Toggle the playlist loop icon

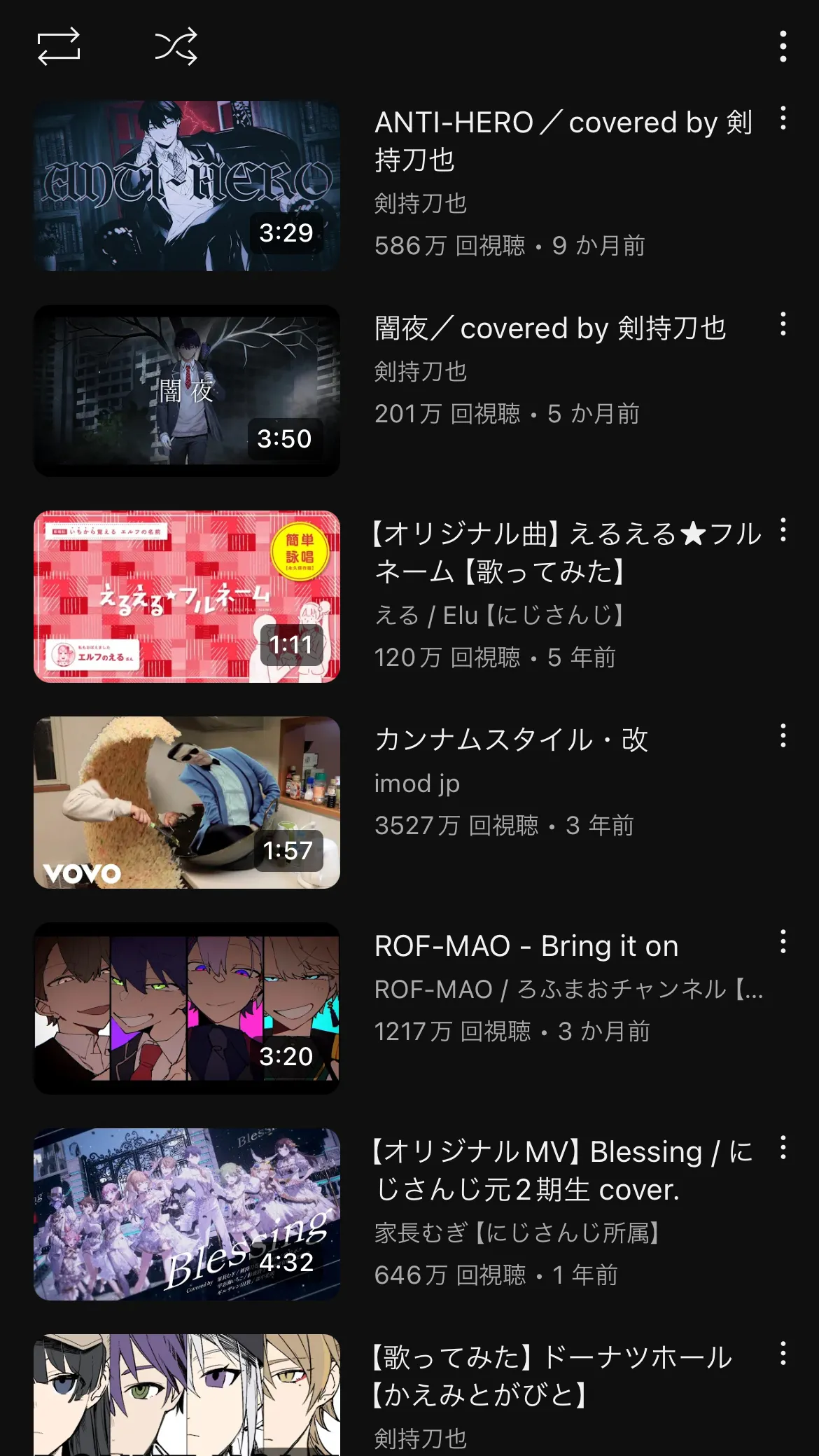tap(59, 47)
